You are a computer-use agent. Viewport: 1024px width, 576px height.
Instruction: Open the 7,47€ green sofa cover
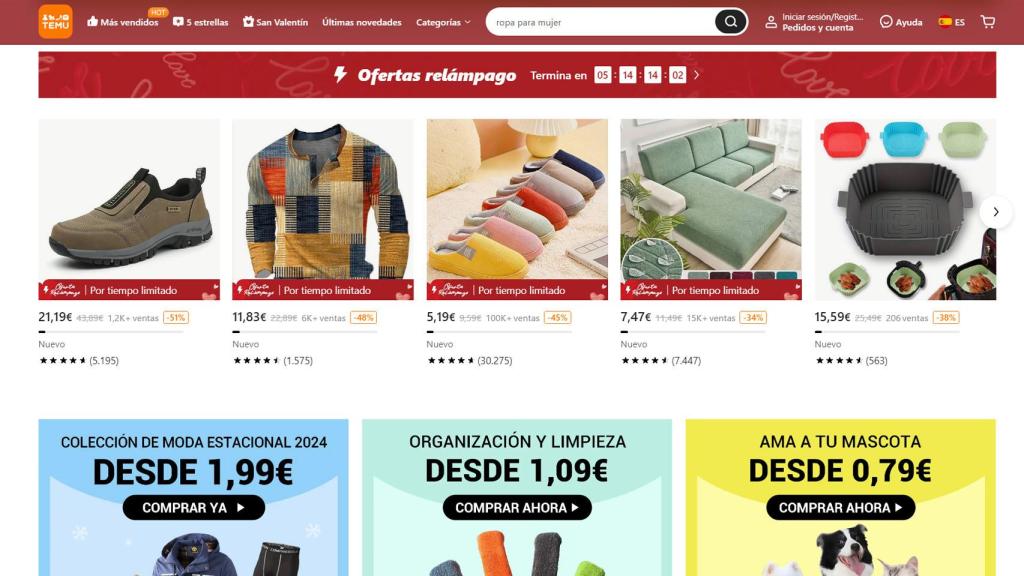click(x=711, y=200)
